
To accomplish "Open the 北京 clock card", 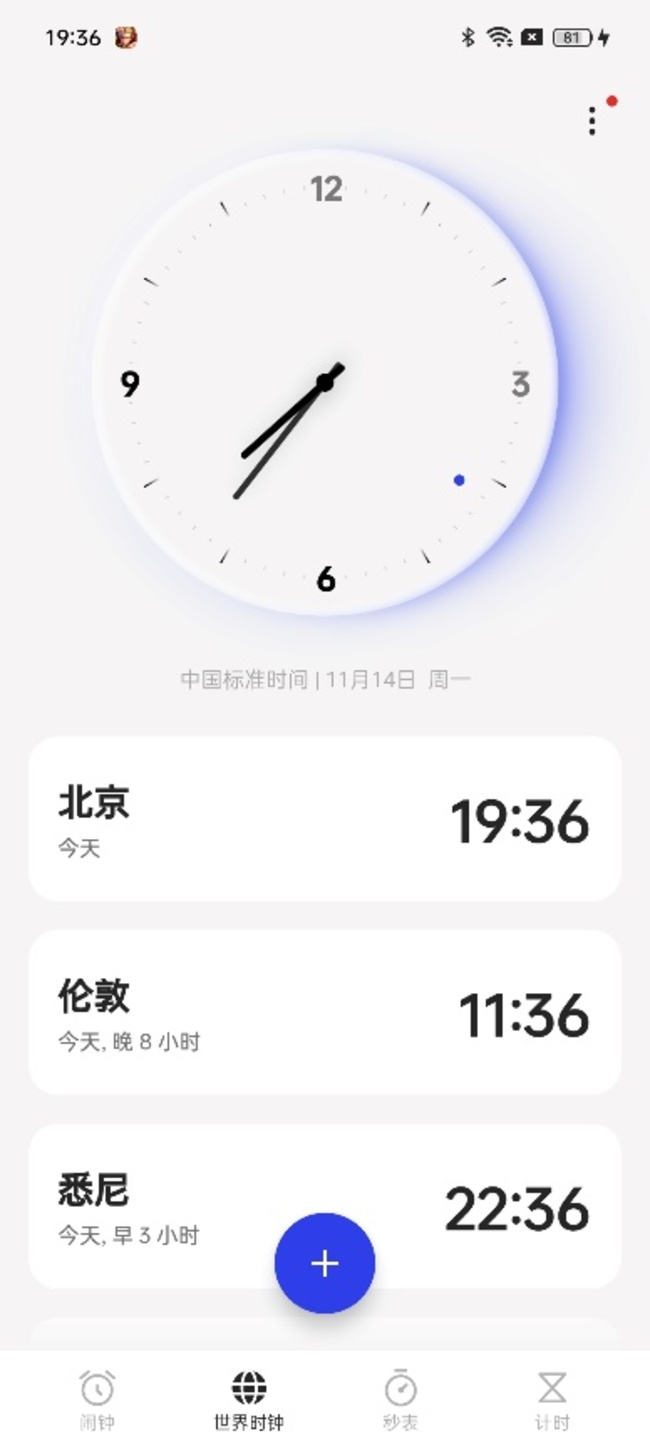I will [324, 819].
